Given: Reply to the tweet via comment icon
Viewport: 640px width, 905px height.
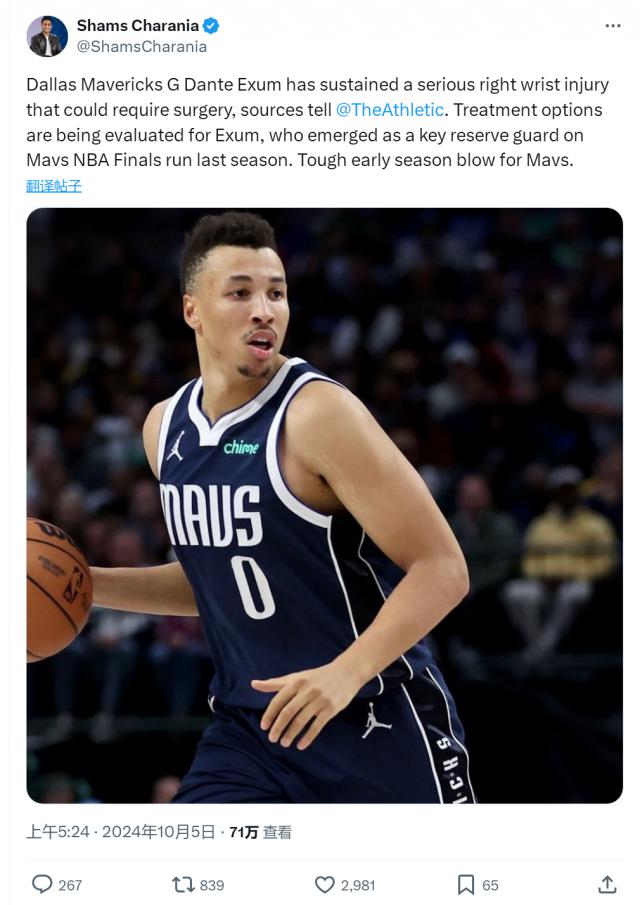Looking at the screenshot, I should pyautogui.click(x=42, y=884).
